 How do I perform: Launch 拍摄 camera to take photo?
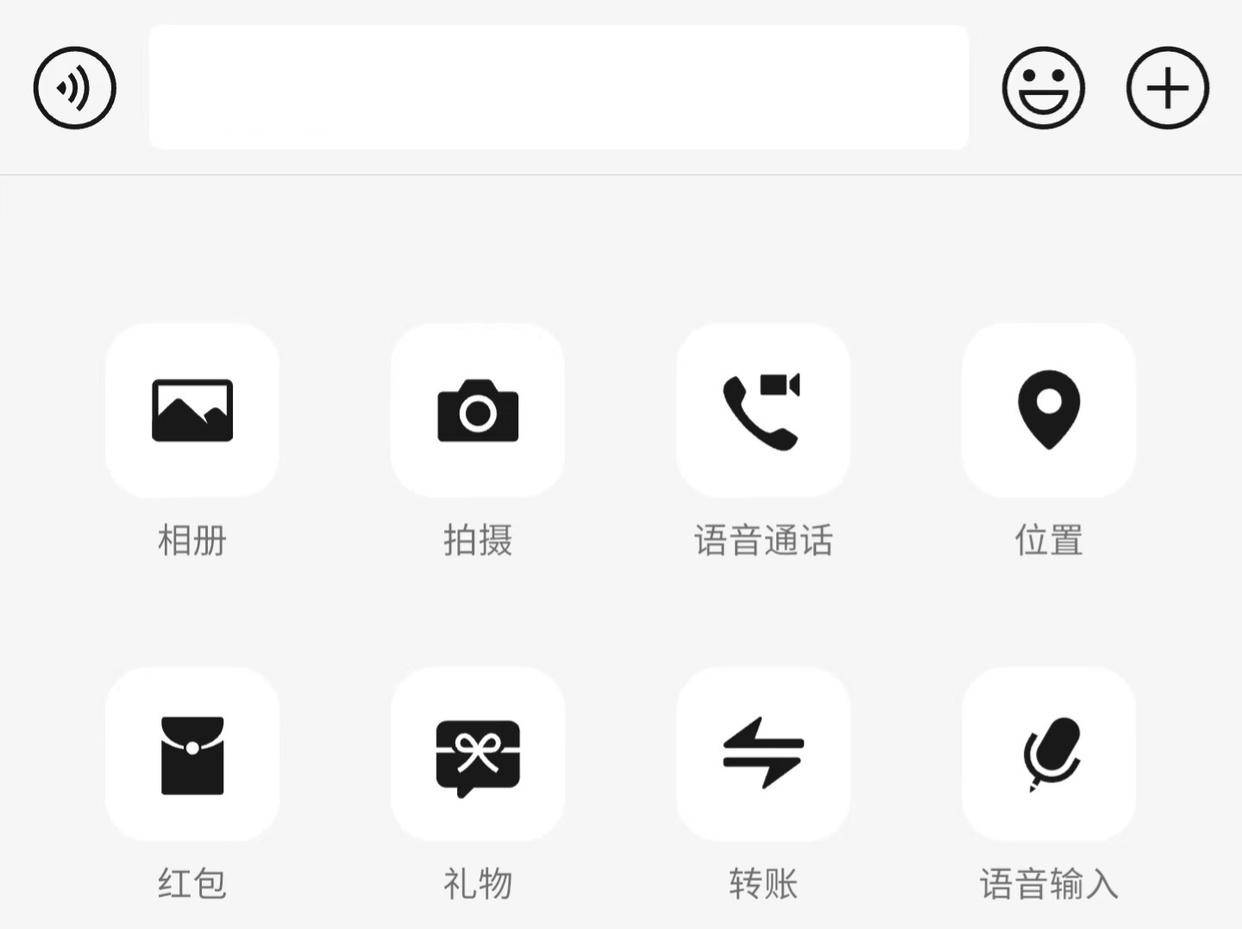click(x=478, y=410)
